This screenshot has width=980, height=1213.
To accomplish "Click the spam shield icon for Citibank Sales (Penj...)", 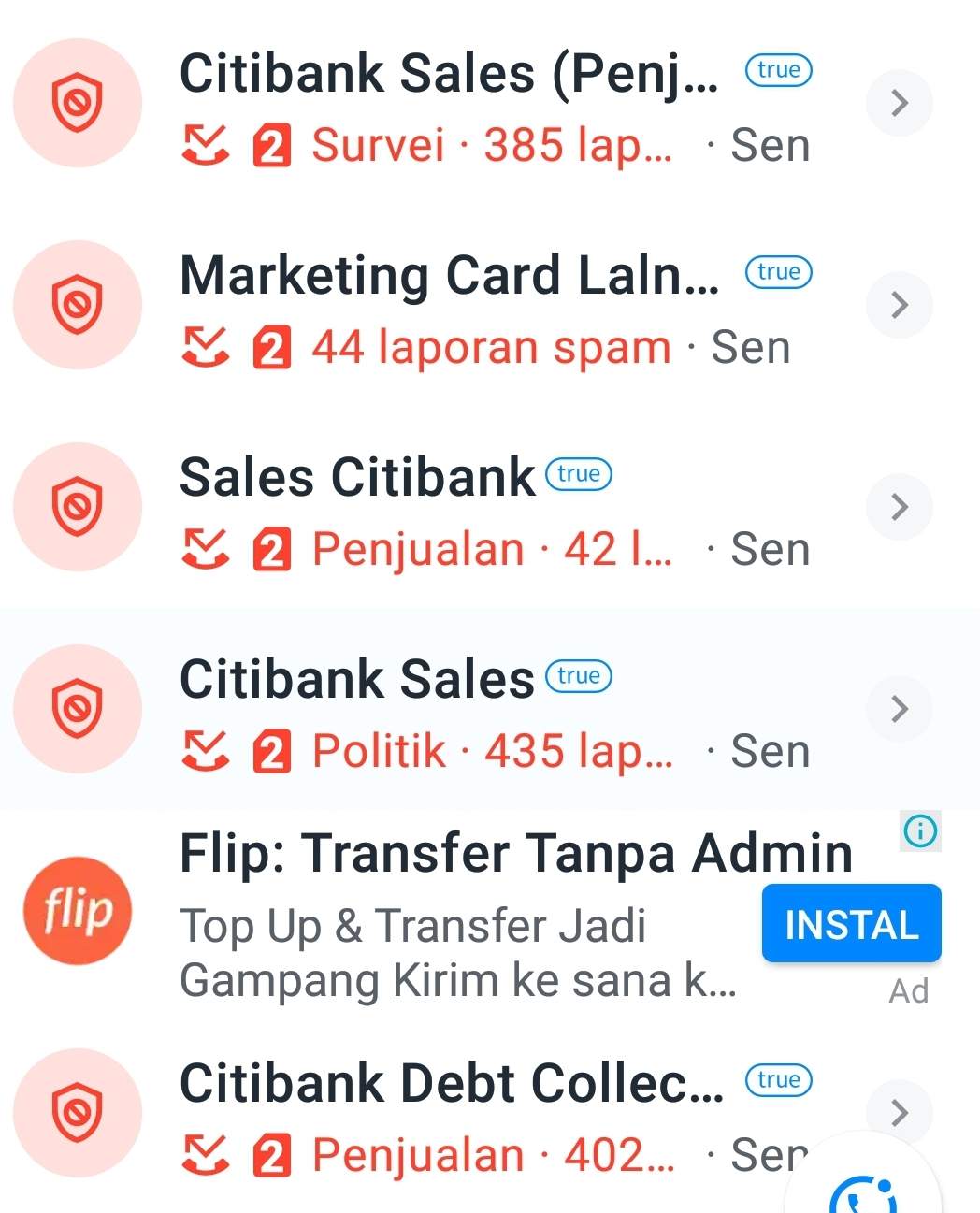I will tap(78, 103).
